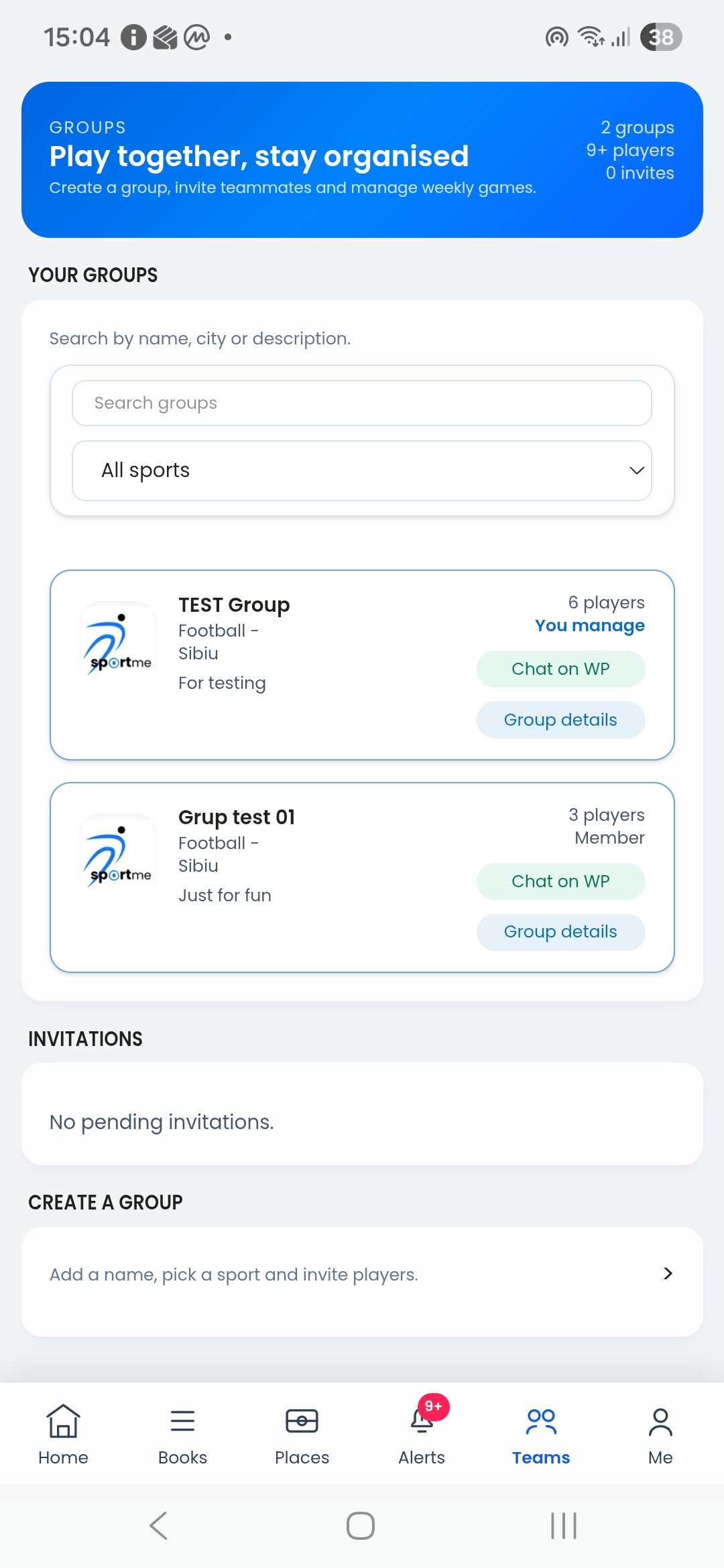The width and height of the screenshot is (724, 1568).
Task: Open Create a group via chevron arrow
Action: (667, 1274)
